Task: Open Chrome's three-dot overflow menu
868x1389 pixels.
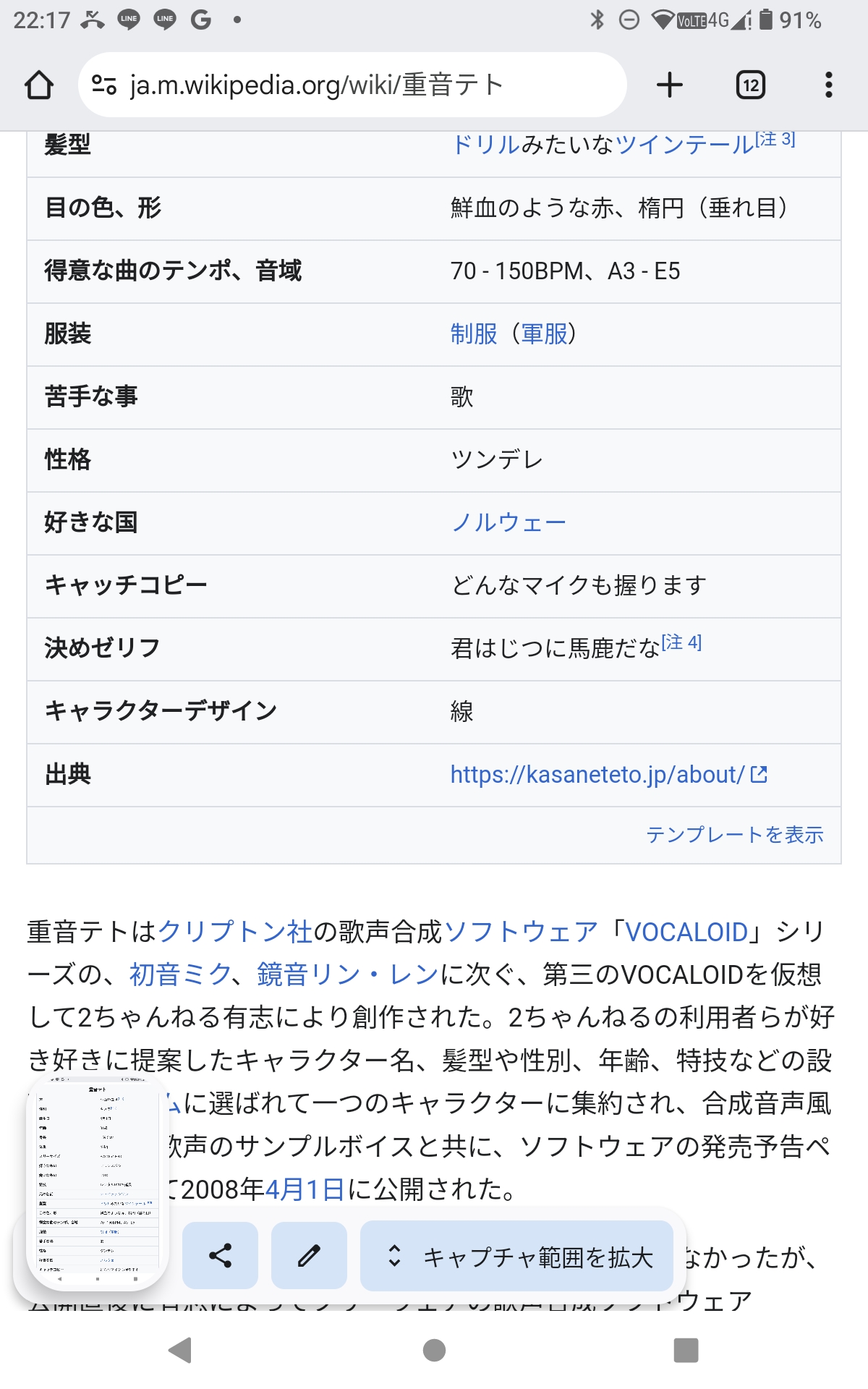Action: pyautogui.click(x=828, y=85)
